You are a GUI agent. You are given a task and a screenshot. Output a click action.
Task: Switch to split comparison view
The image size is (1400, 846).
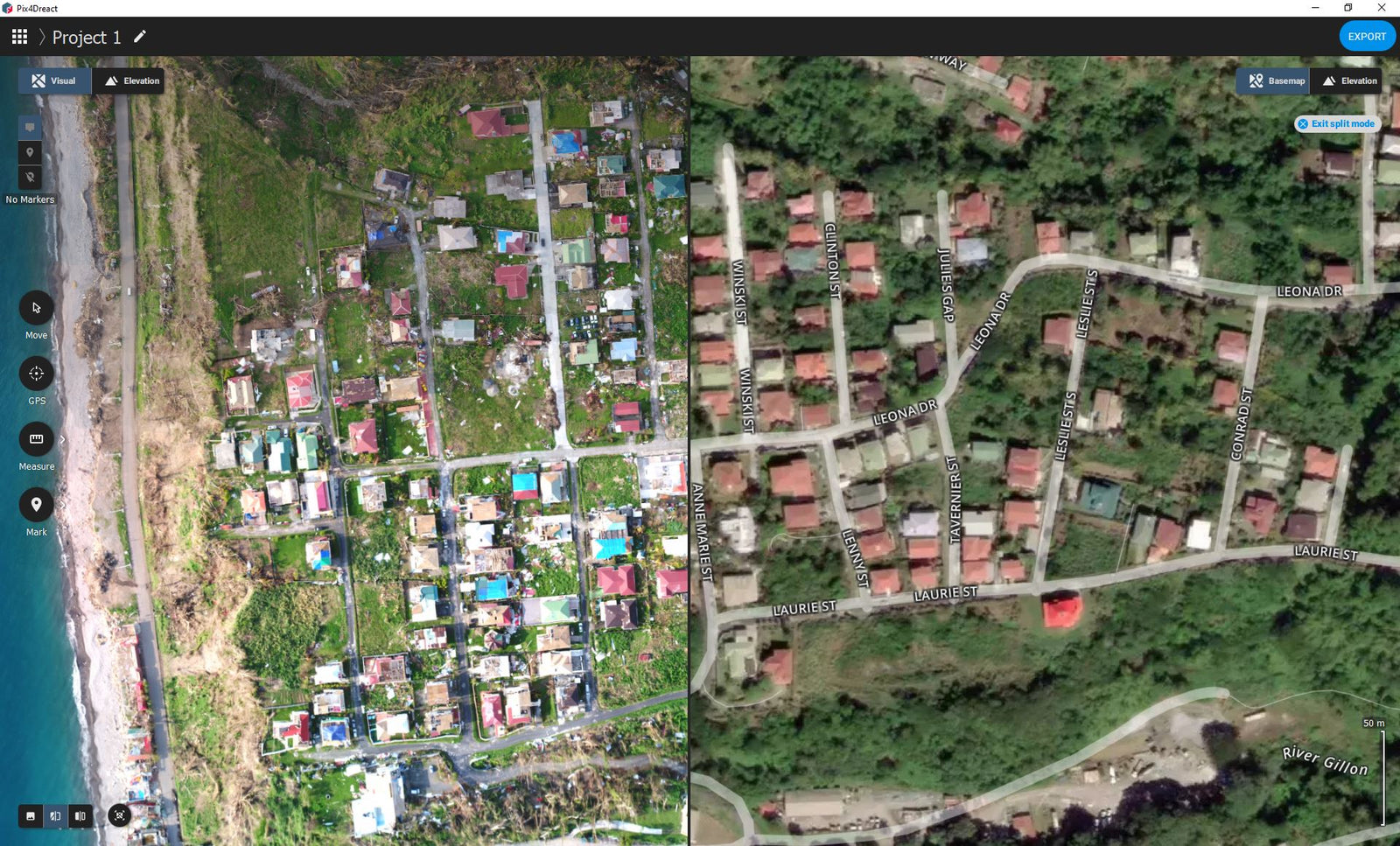tap(55, 816)
